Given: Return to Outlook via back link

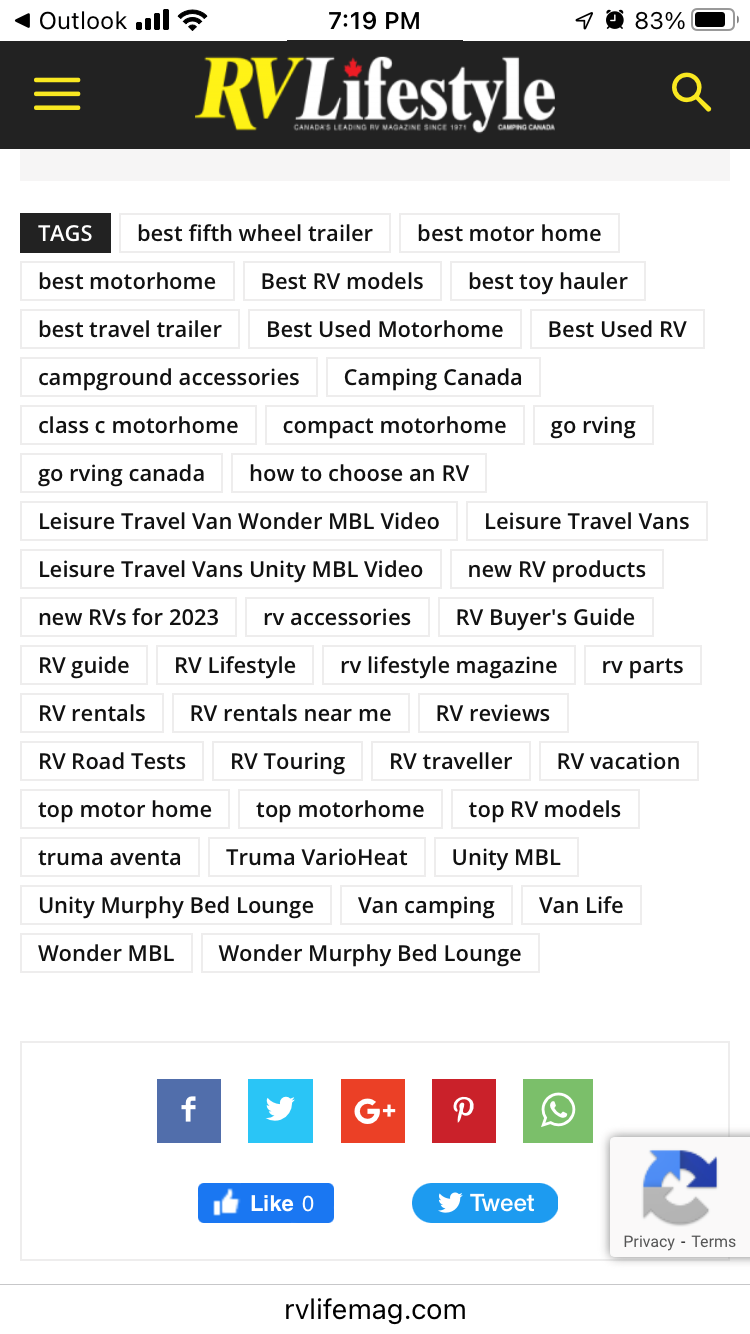Looking at the screenshot, I should point(70,20).
